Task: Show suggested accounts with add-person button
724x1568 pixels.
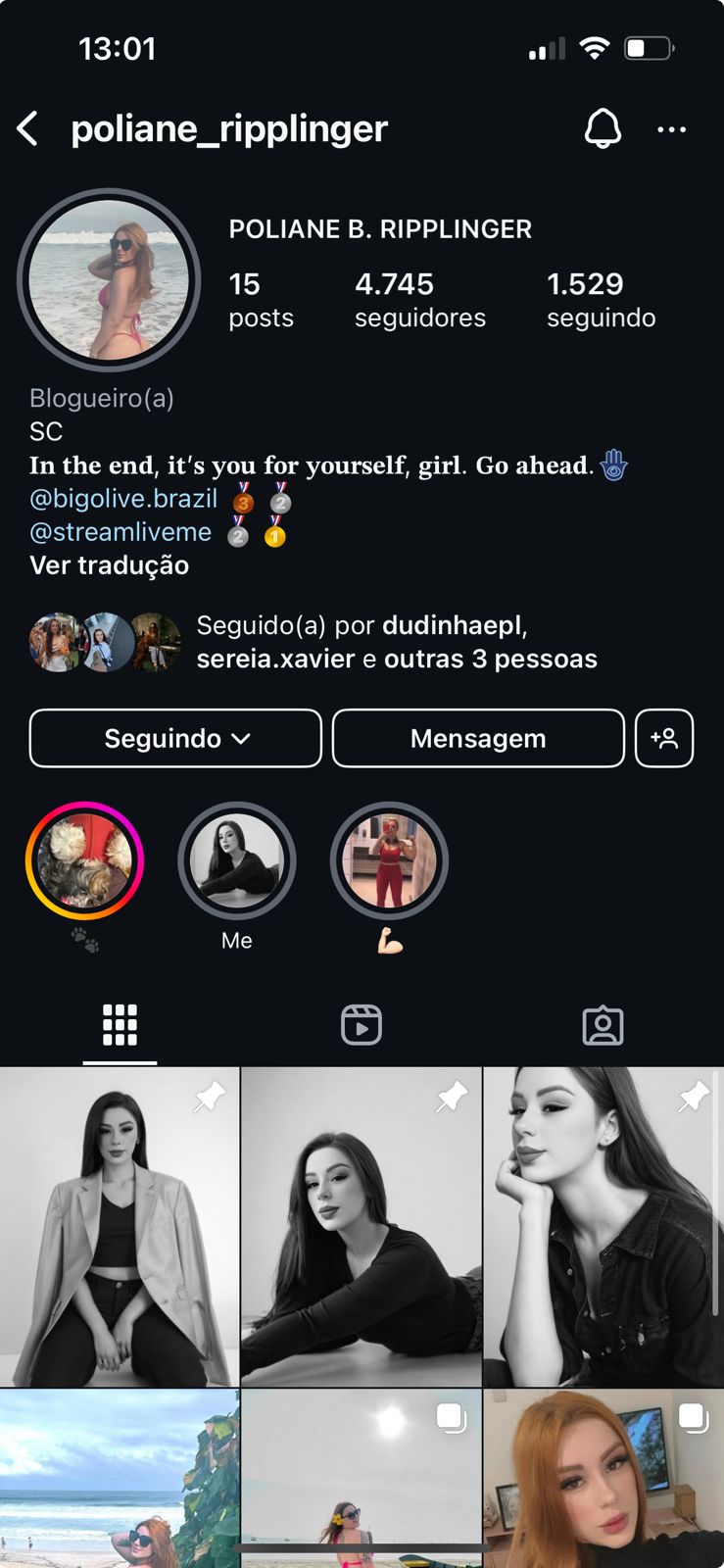Action: point(664,738)
